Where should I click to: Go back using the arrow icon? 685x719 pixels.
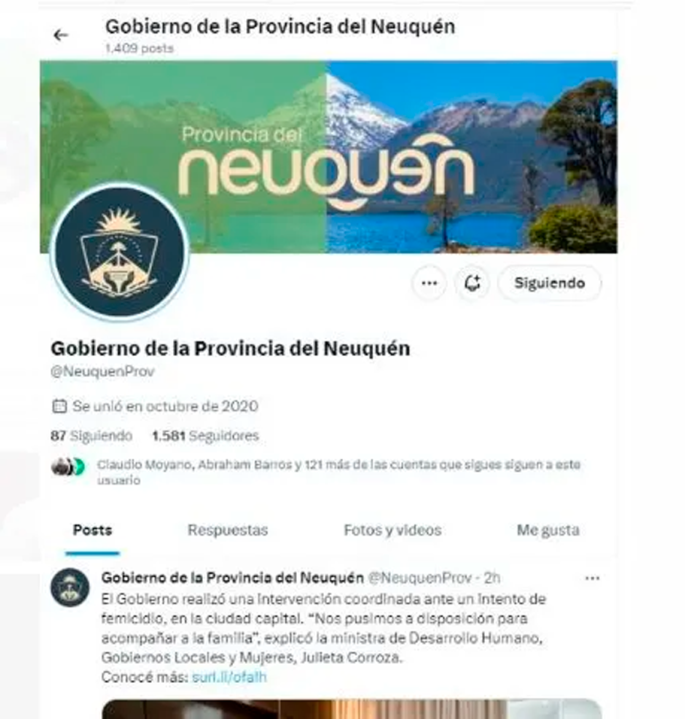click(61, 35)
